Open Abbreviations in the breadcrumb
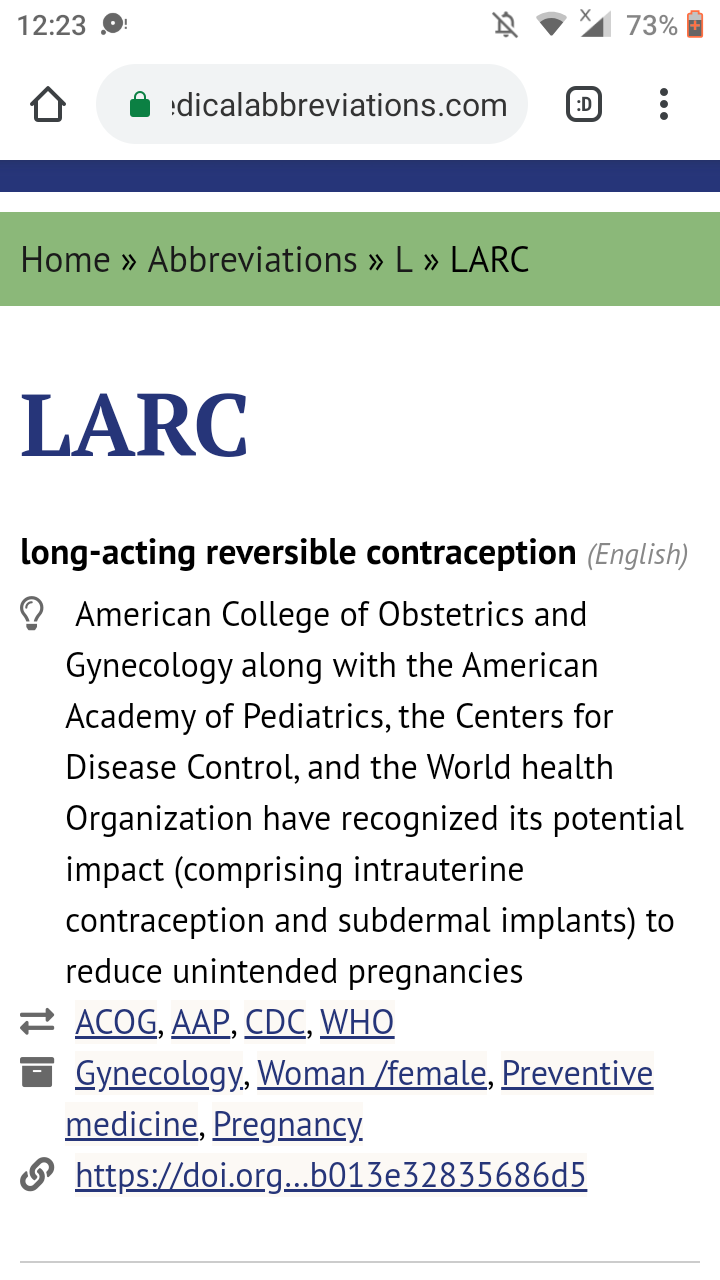 pos(252,260)
